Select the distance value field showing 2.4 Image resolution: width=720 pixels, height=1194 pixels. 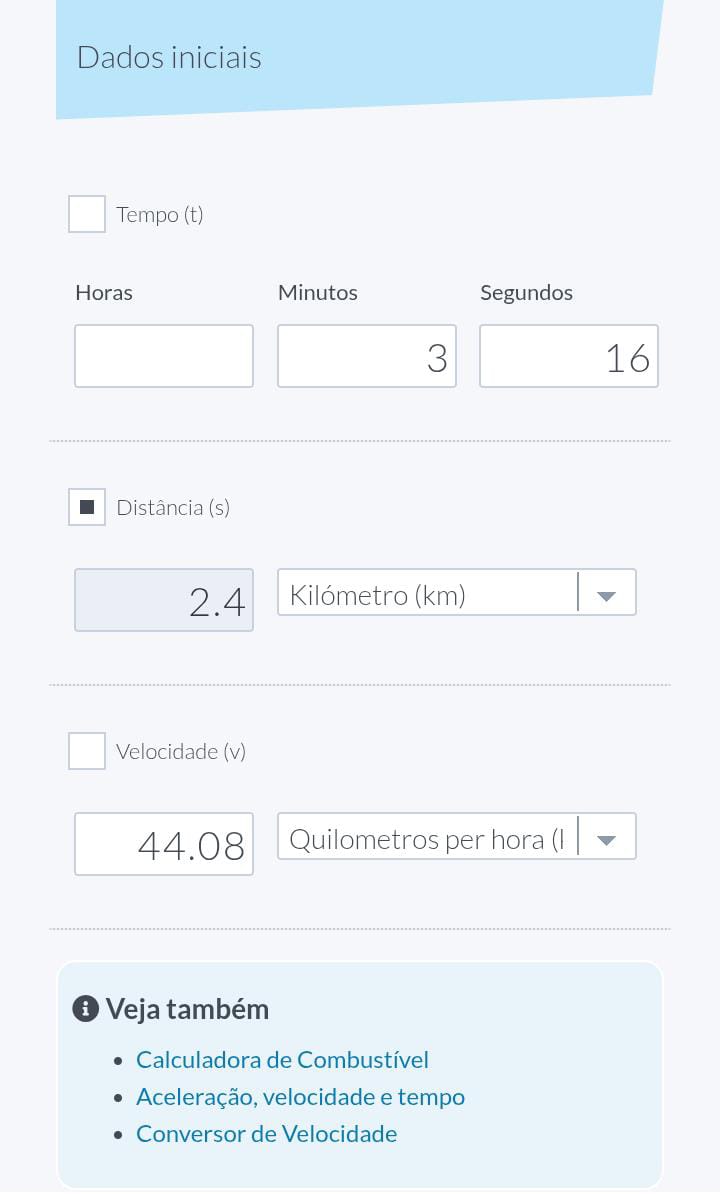click(164, 600)
